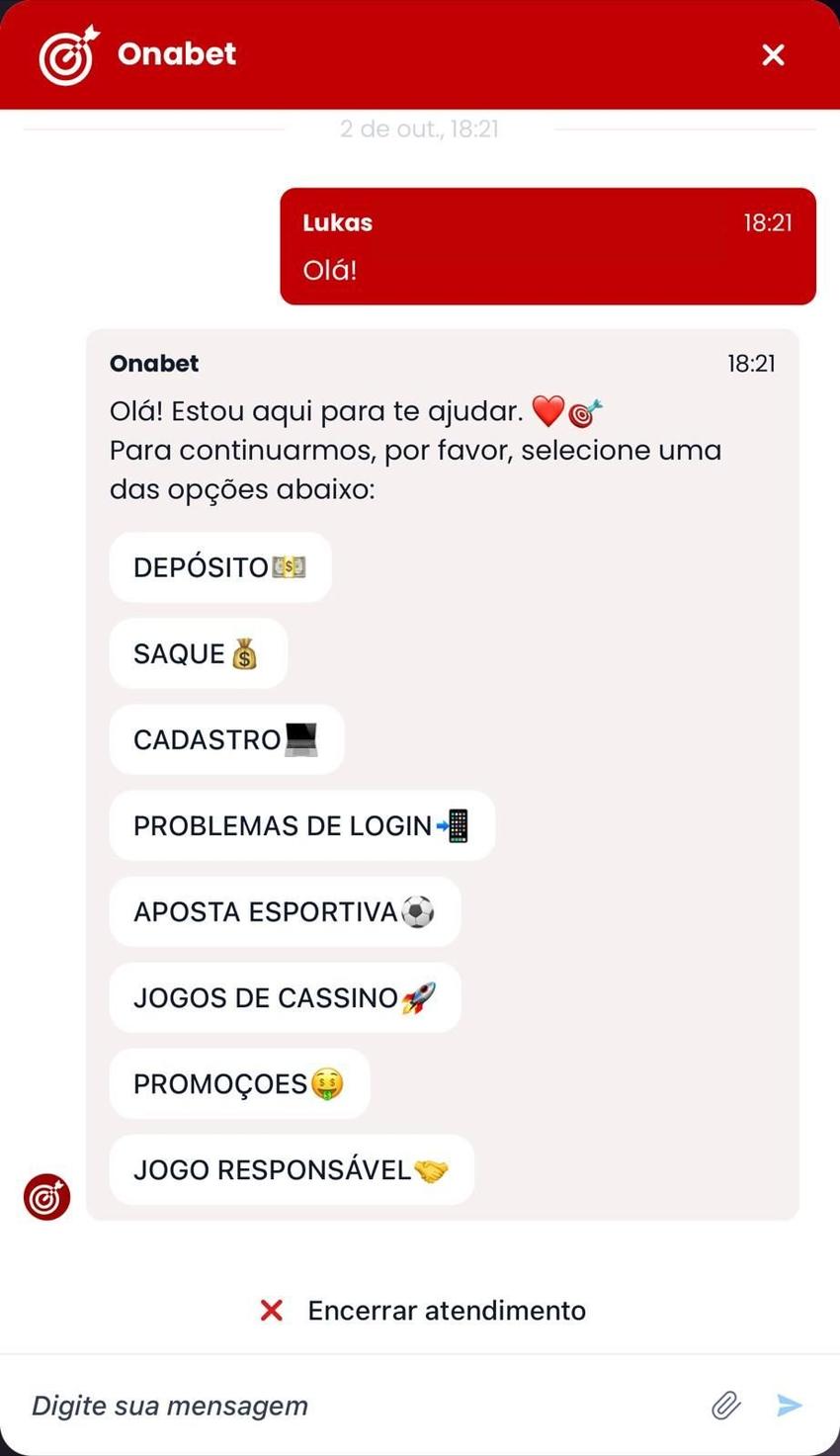This screenshot has width=840, height=1456.
Task: Click the paperclip attachment icon
Action: (x=726, y=1405)
